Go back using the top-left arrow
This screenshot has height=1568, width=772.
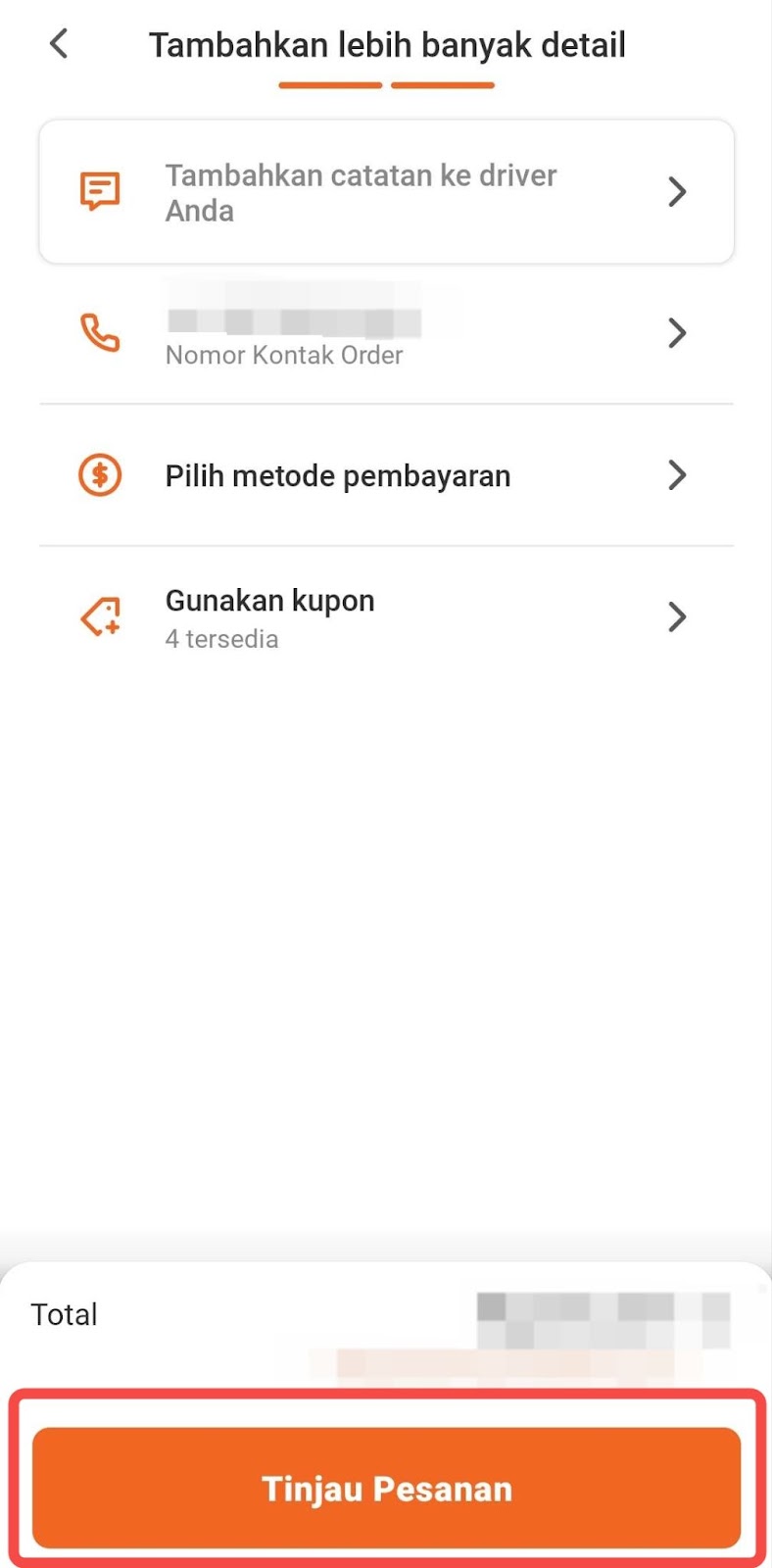pyautogui.click(x=60, y=44)
